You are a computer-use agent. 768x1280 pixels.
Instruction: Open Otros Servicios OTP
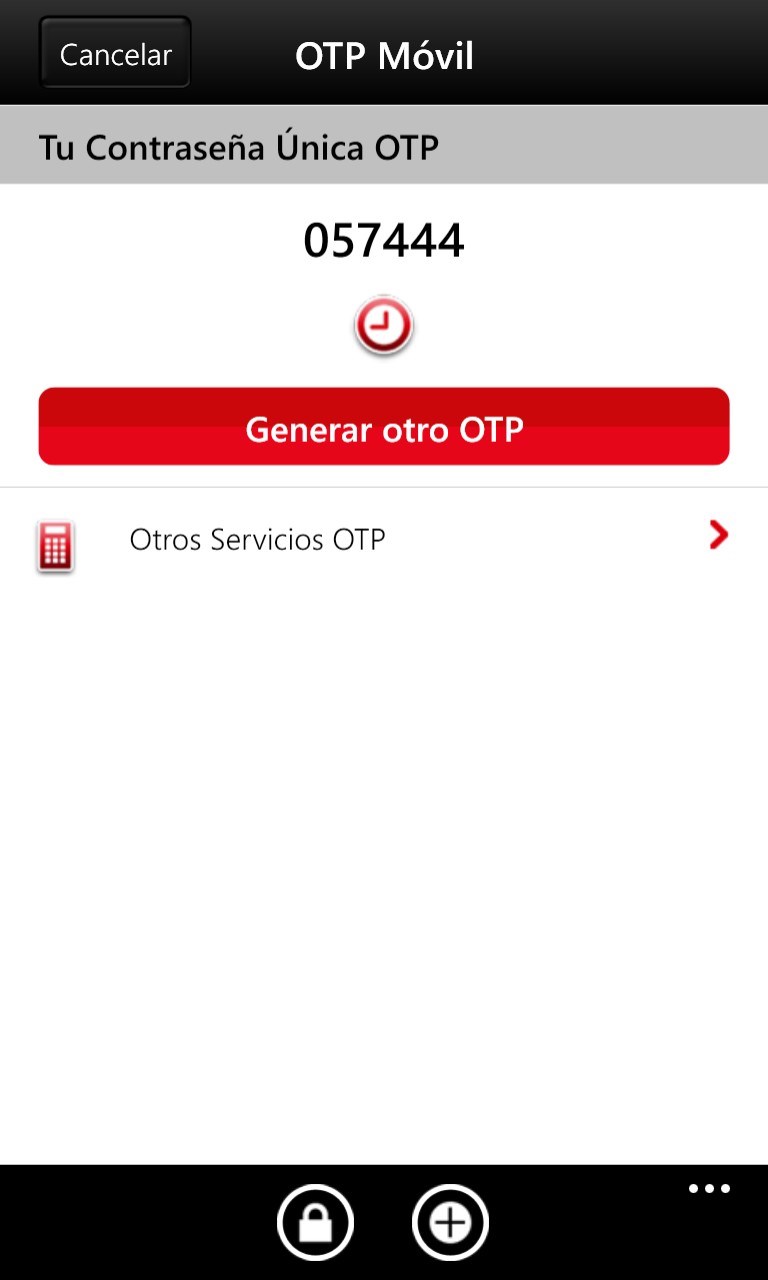pyautogui.click(x=384, y=540)
